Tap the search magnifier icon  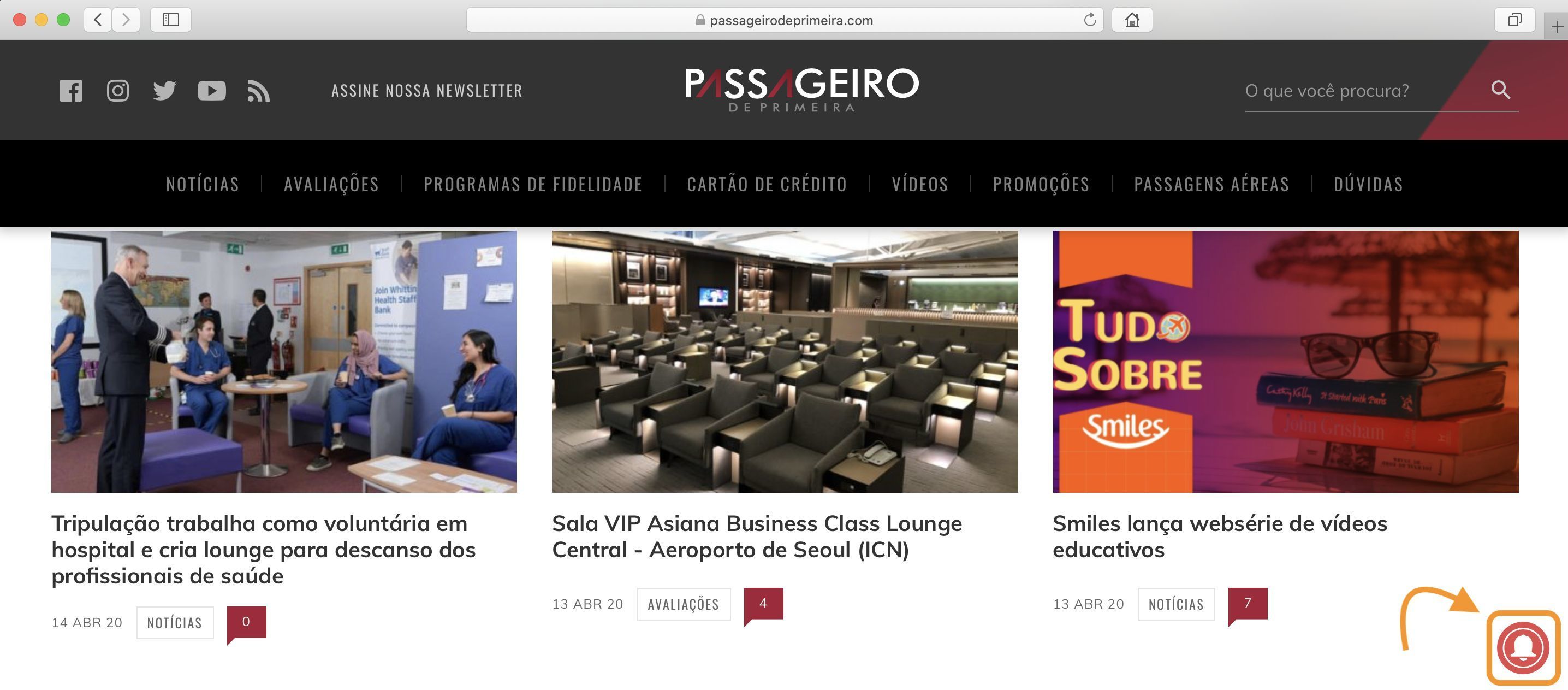tap(1500, 90)
